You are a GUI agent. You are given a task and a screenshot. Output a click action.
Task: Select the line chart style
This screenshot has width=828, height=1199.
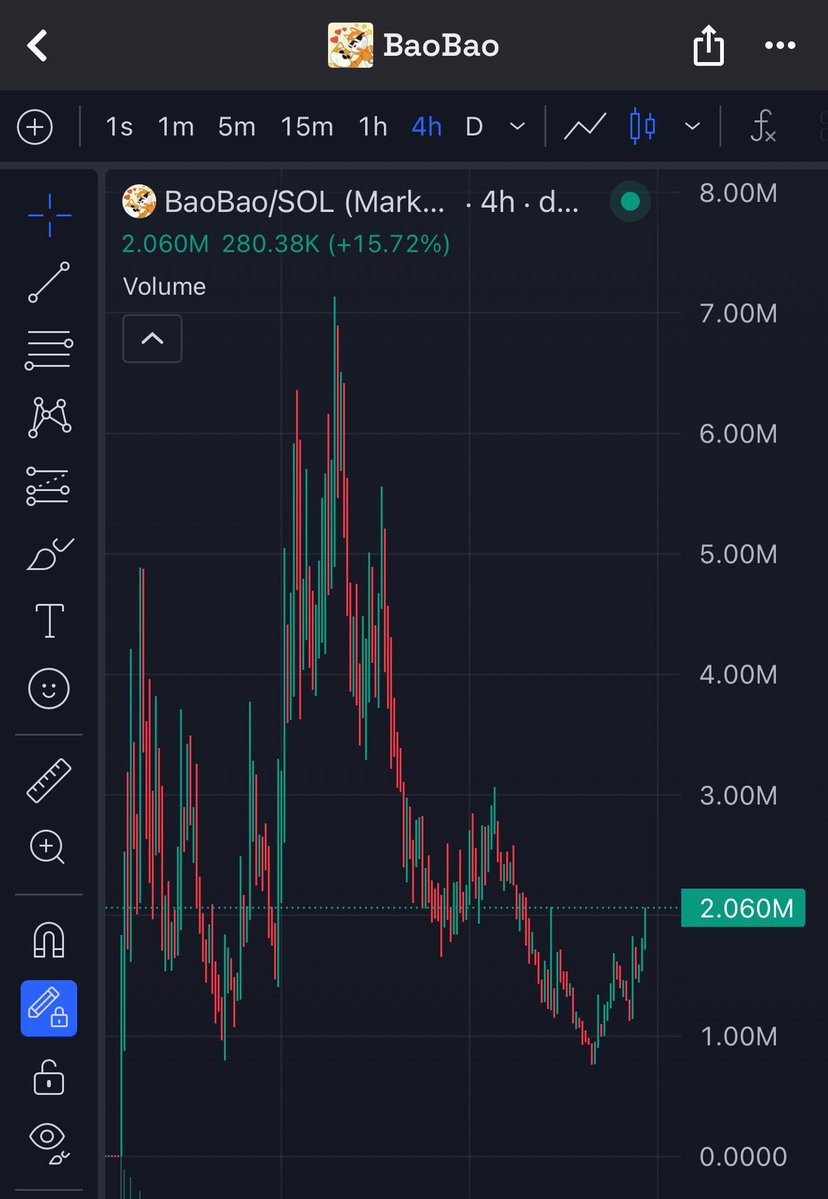[585, 127]
